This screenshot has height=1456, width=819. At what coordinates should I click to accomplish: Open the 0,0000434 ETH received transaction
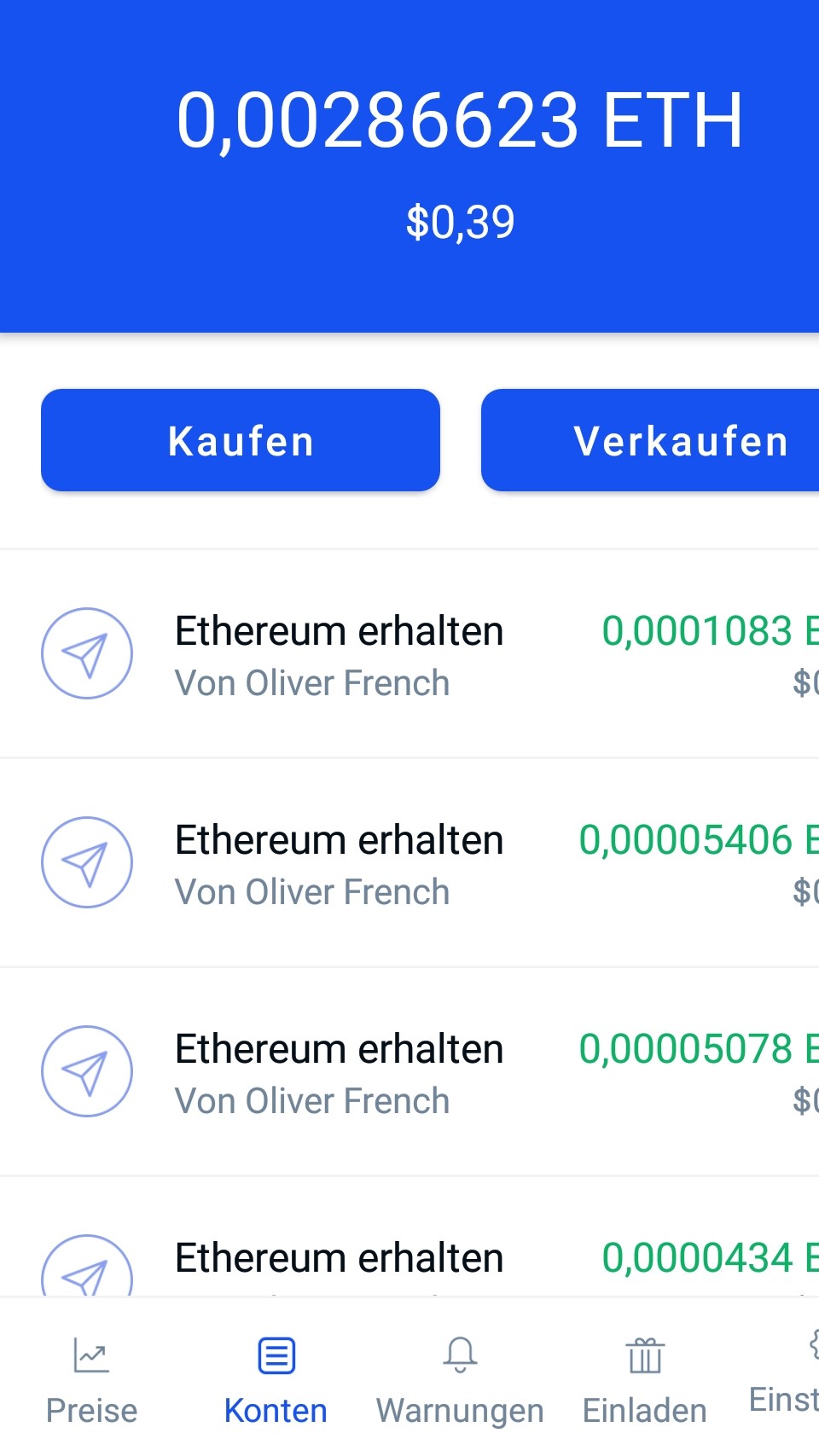point(409,1258)
